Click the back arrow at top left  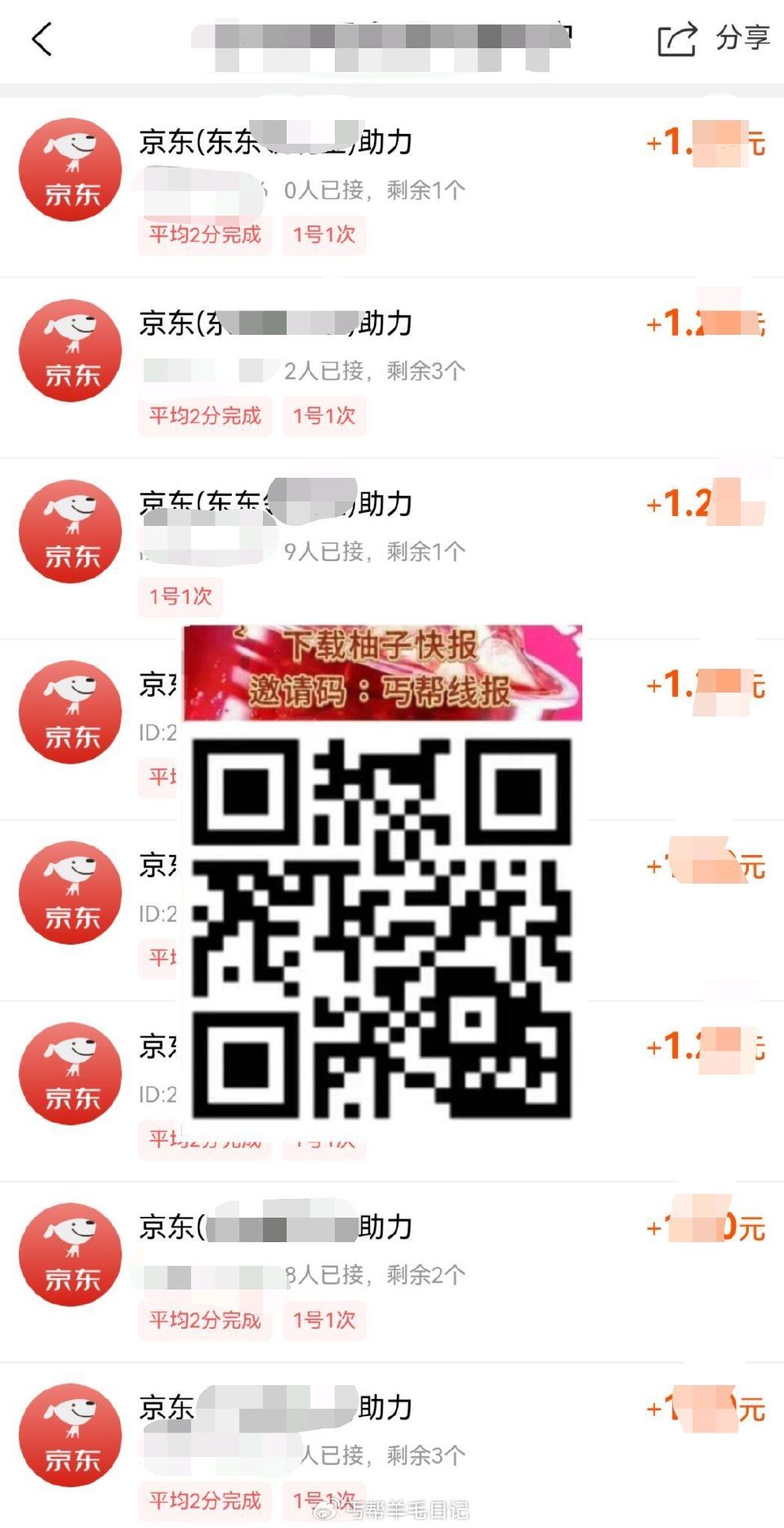click(42, 38)
